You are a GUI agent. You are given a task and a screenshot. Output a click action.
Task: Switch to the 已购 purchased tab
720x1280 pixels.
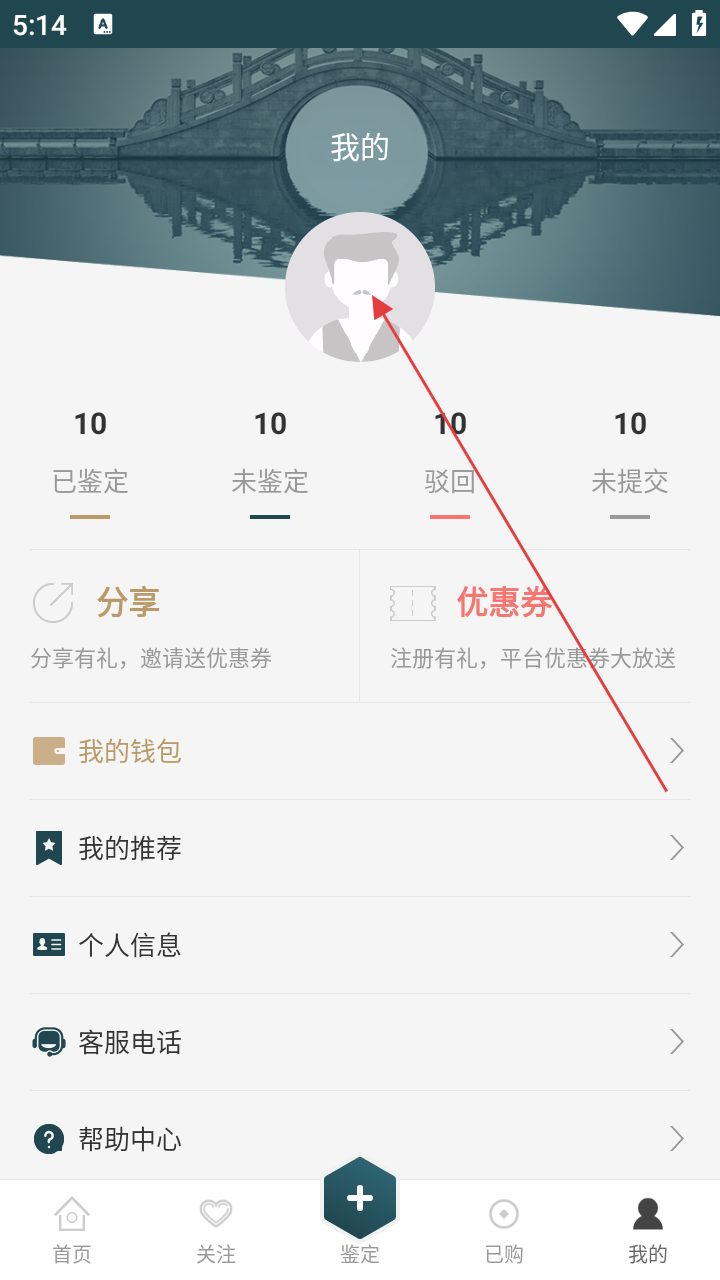(504, 1230)
